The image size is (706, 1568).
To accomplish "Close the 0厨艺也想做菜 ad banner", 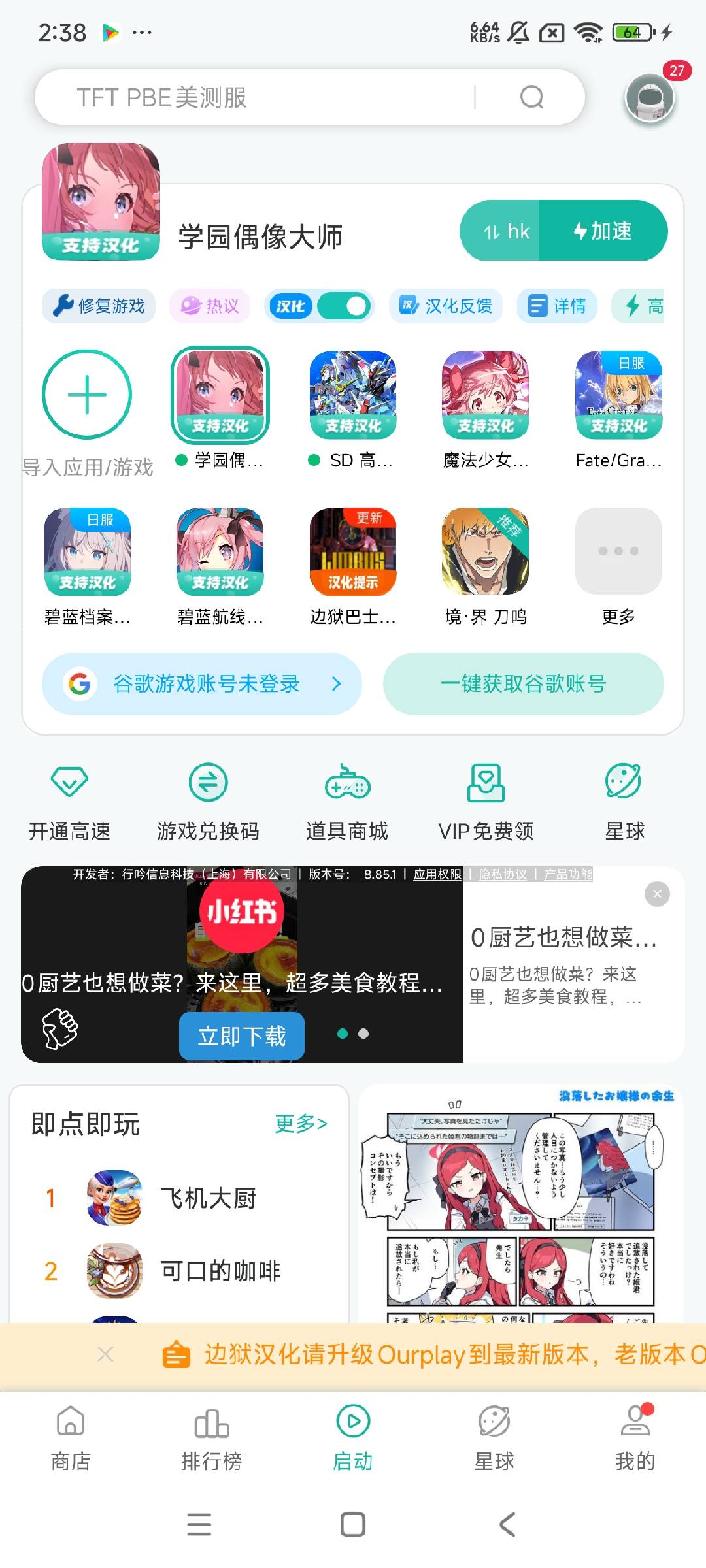I will pyautogui.click(x=657, y=894).
